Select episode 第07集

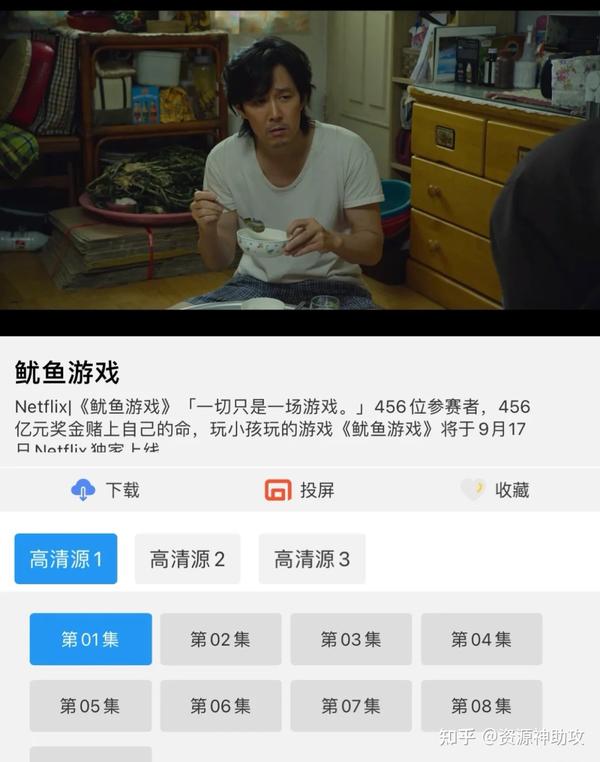click(x=351, y=706)
